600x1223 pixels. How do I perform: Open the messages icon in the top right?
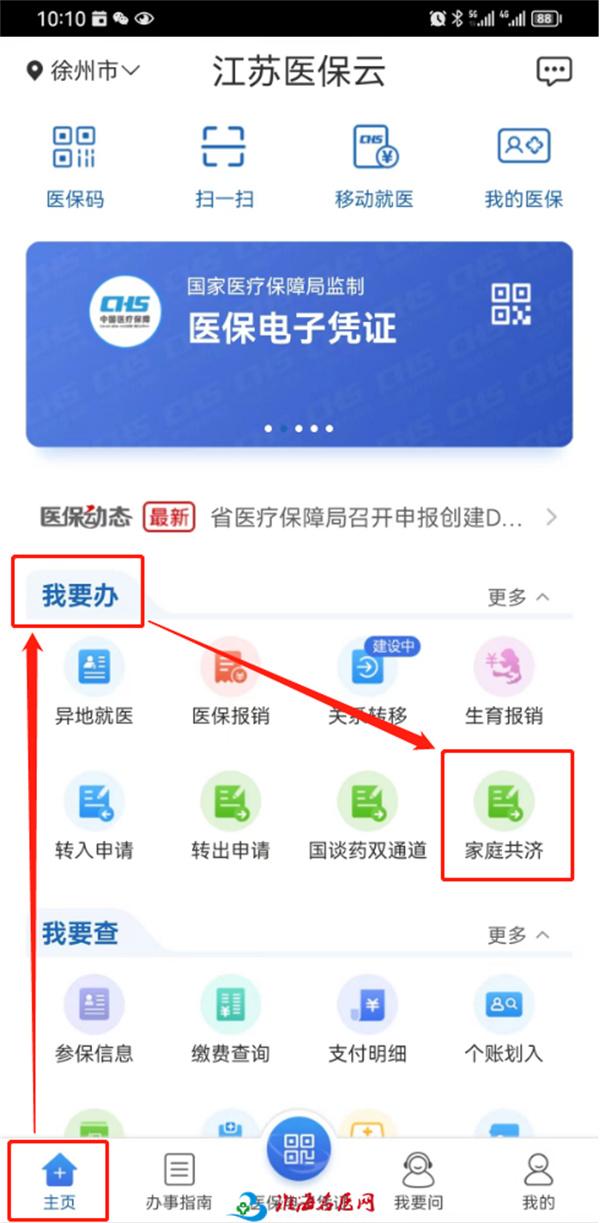[x=553, y=71]
